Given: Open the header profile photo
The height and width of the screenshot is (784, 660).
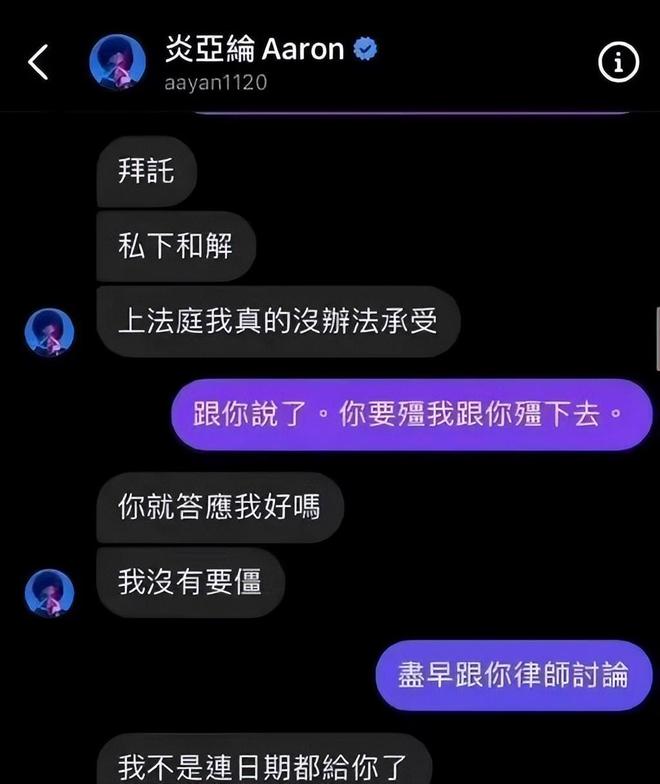Looking at the screenshot, I should coord(117,62).
